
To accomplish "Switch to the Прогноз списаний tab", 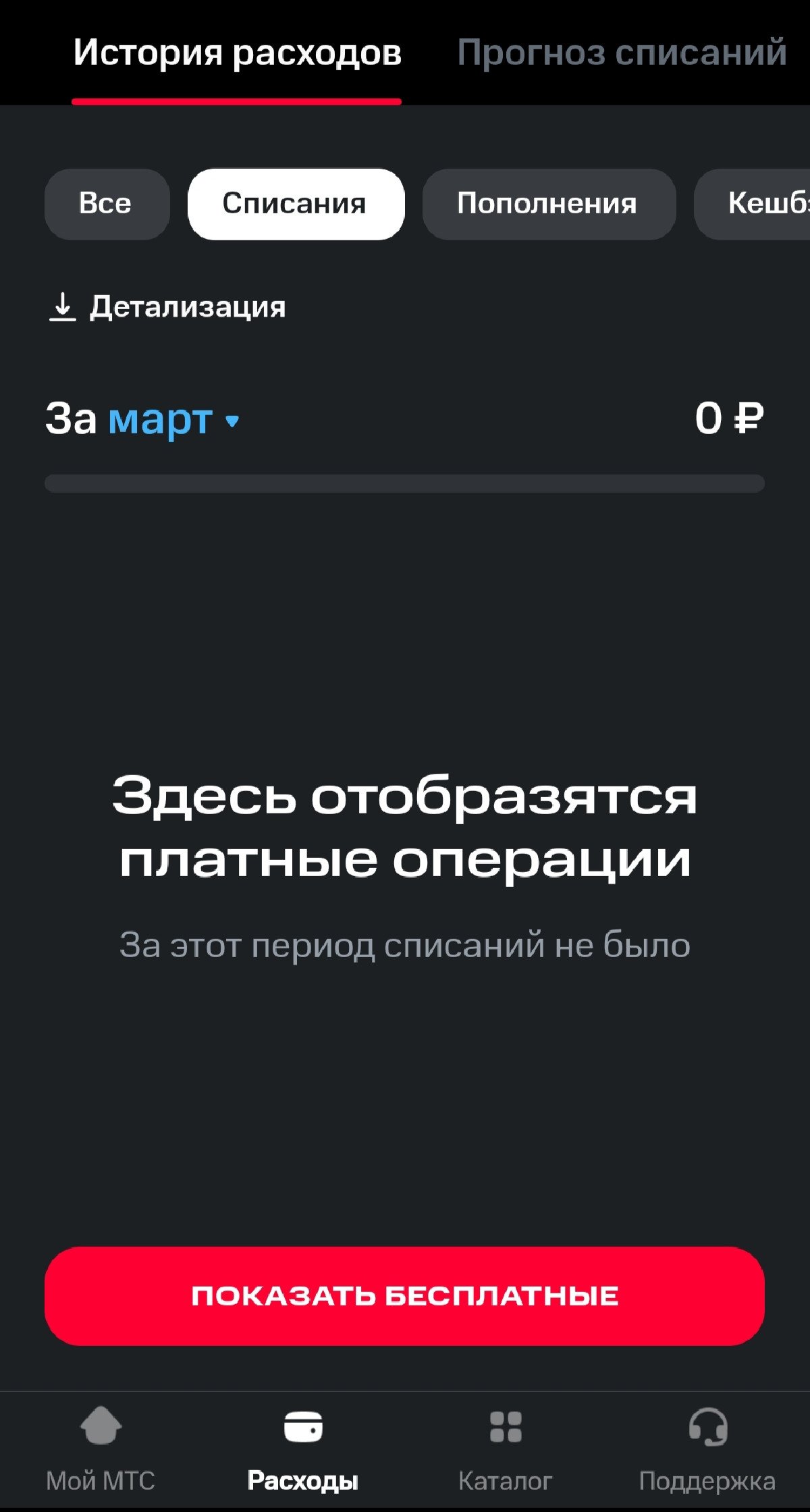I will click(622, 53).
